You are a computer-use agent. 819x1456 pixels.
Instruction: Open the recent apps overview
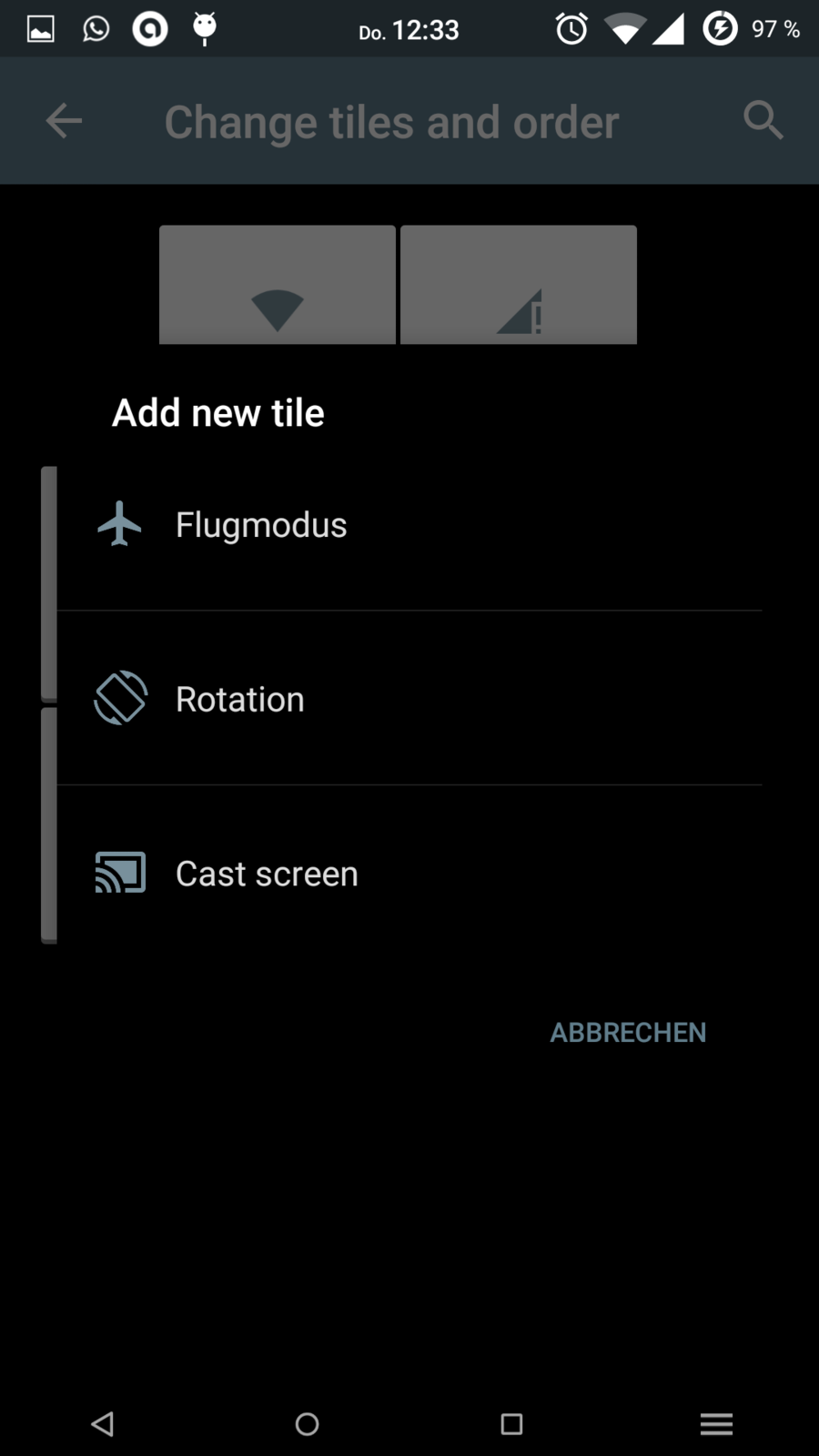point(511,1424)
